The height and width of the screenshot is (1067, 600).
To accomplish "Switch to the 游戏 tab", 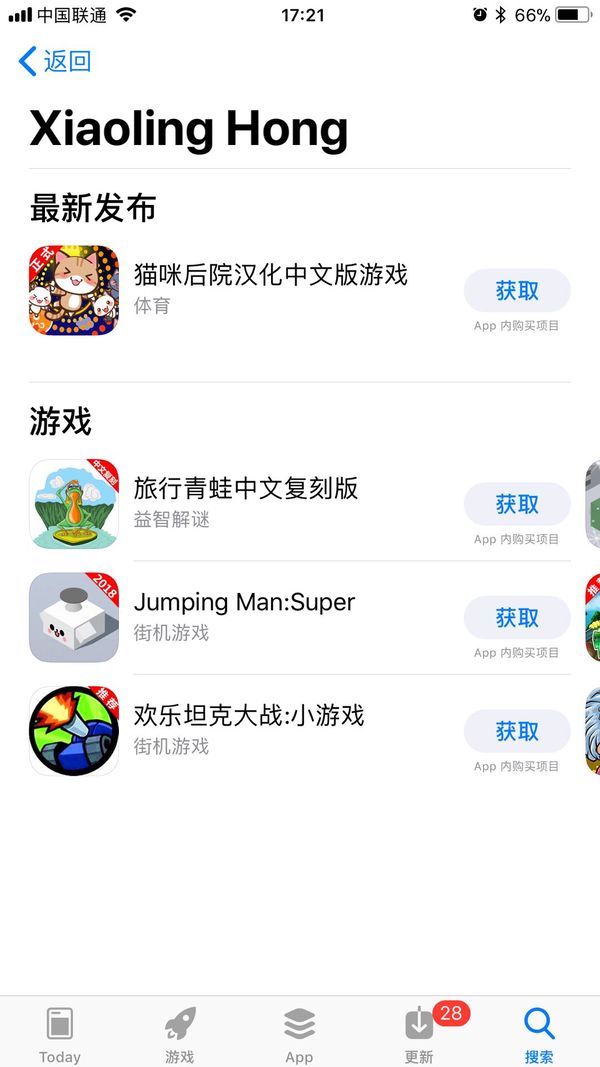I will pyautogui.click(x=180, y=1034).
